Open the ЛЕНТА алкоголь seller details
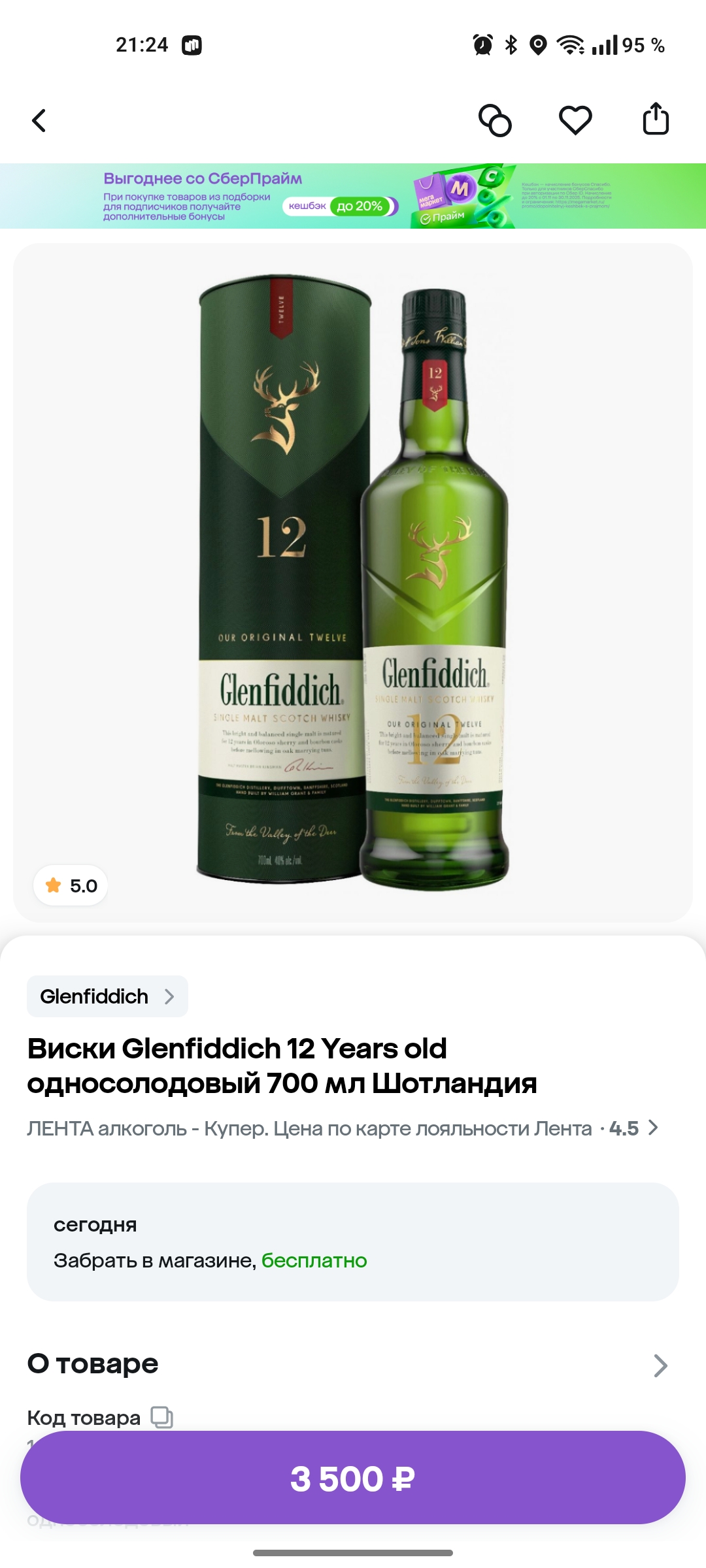Viewport: 706px width, 1568px height. click(x=343, y=1128)
